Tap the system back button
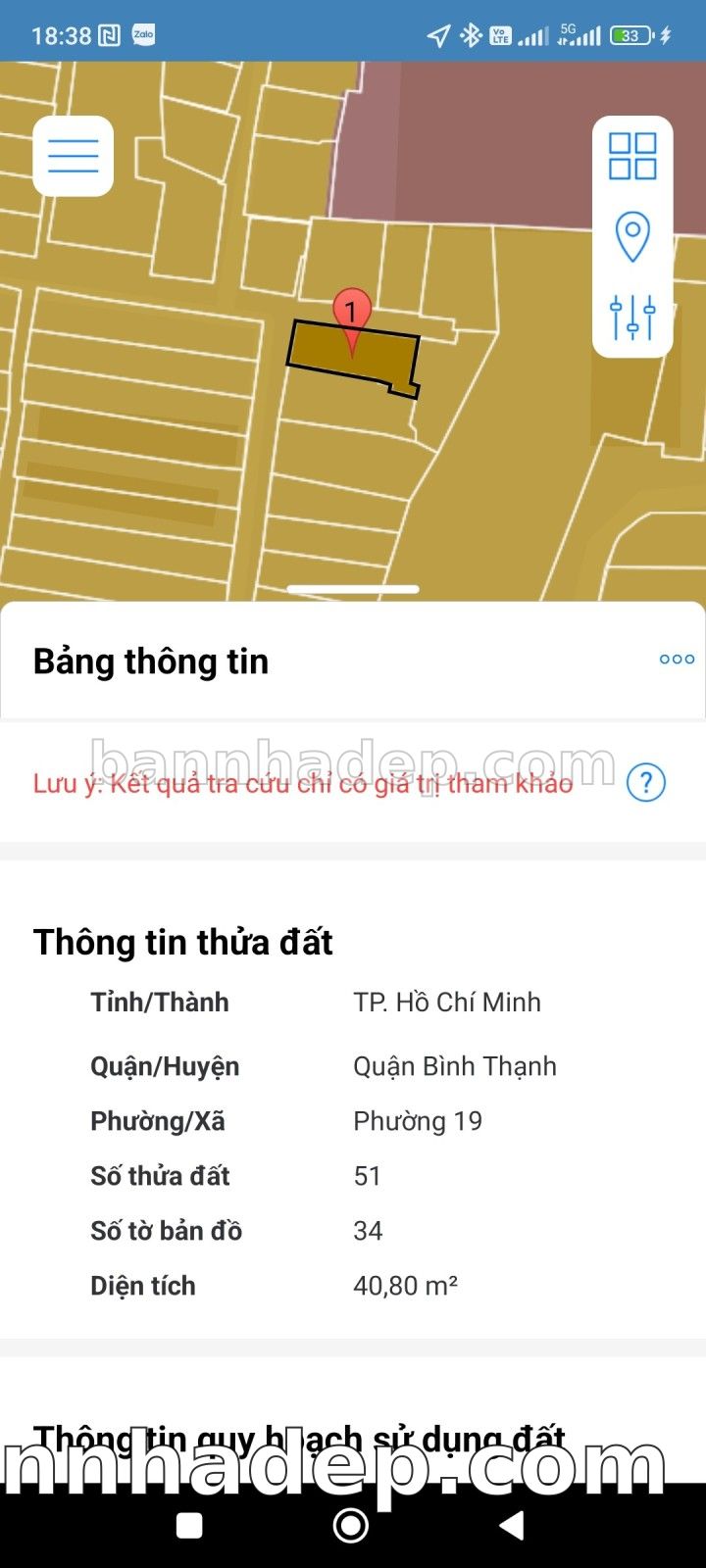The width and height of the screenshot is (706, 1568). (x=511, y=1525)
